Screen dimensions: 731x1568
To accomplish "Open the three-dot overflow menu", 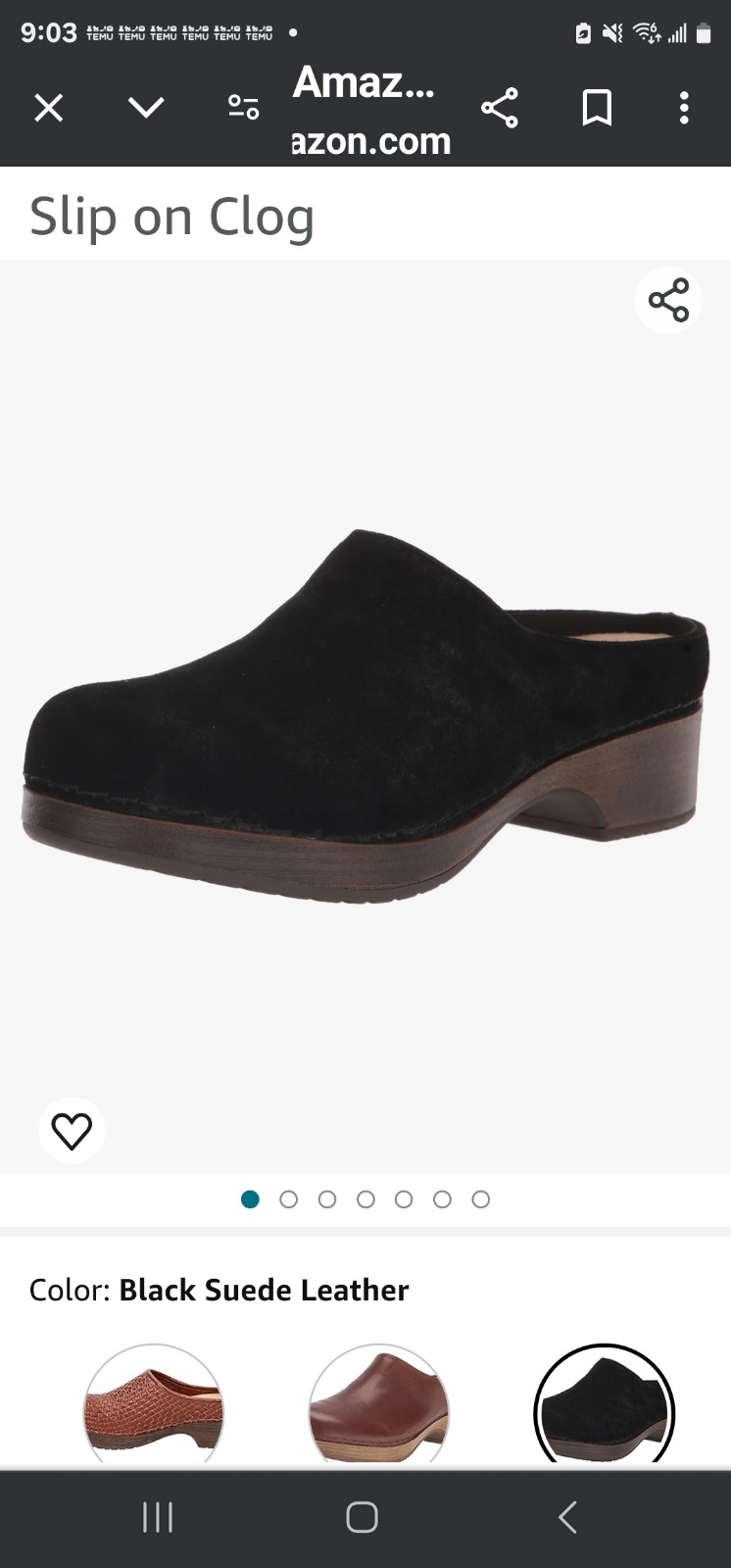I will pyautogui.click(x=684, y=107).
